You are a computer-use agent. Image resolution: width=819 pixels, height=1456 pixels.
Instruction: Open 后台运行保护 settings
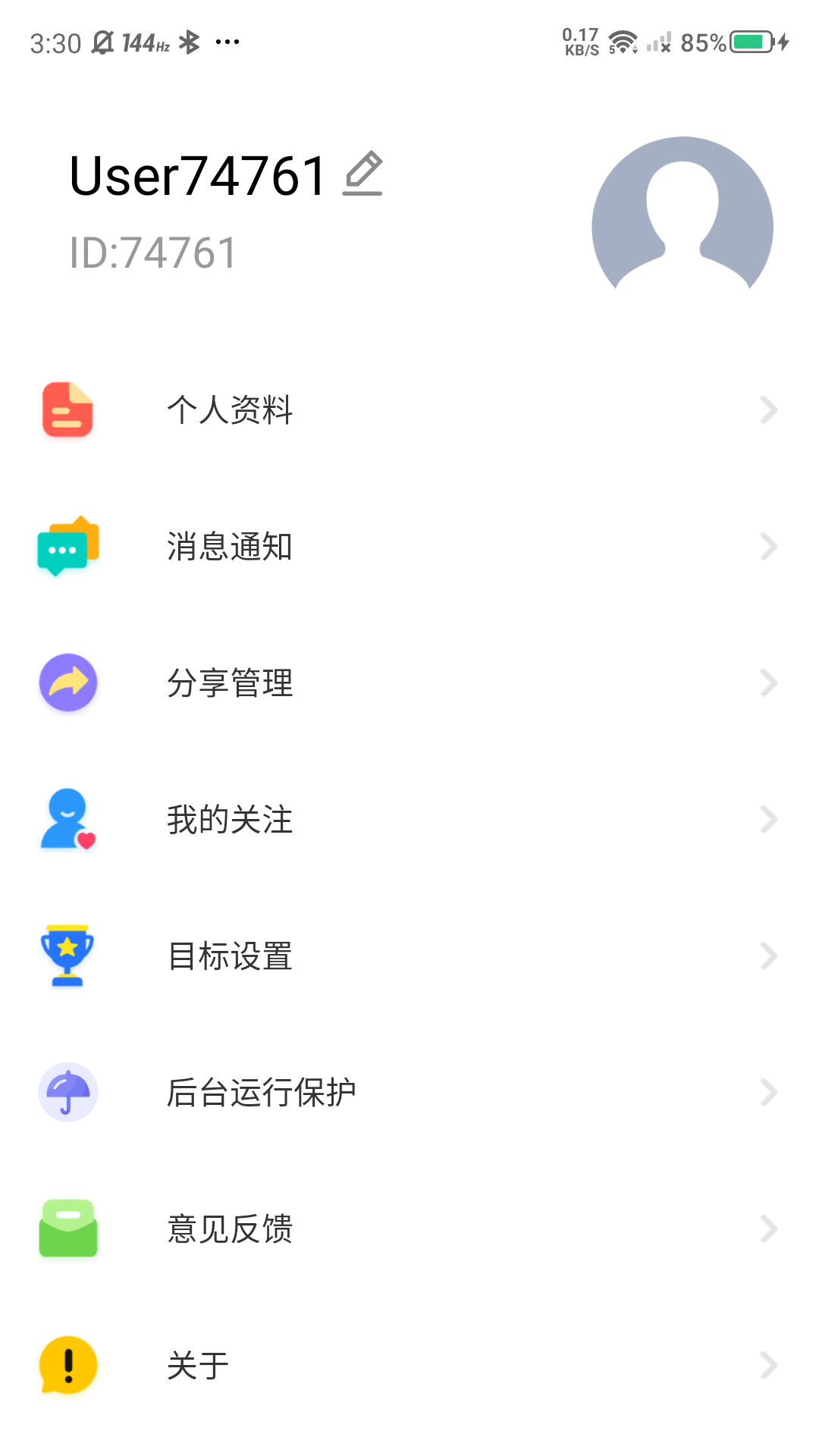click(262, 1091)
